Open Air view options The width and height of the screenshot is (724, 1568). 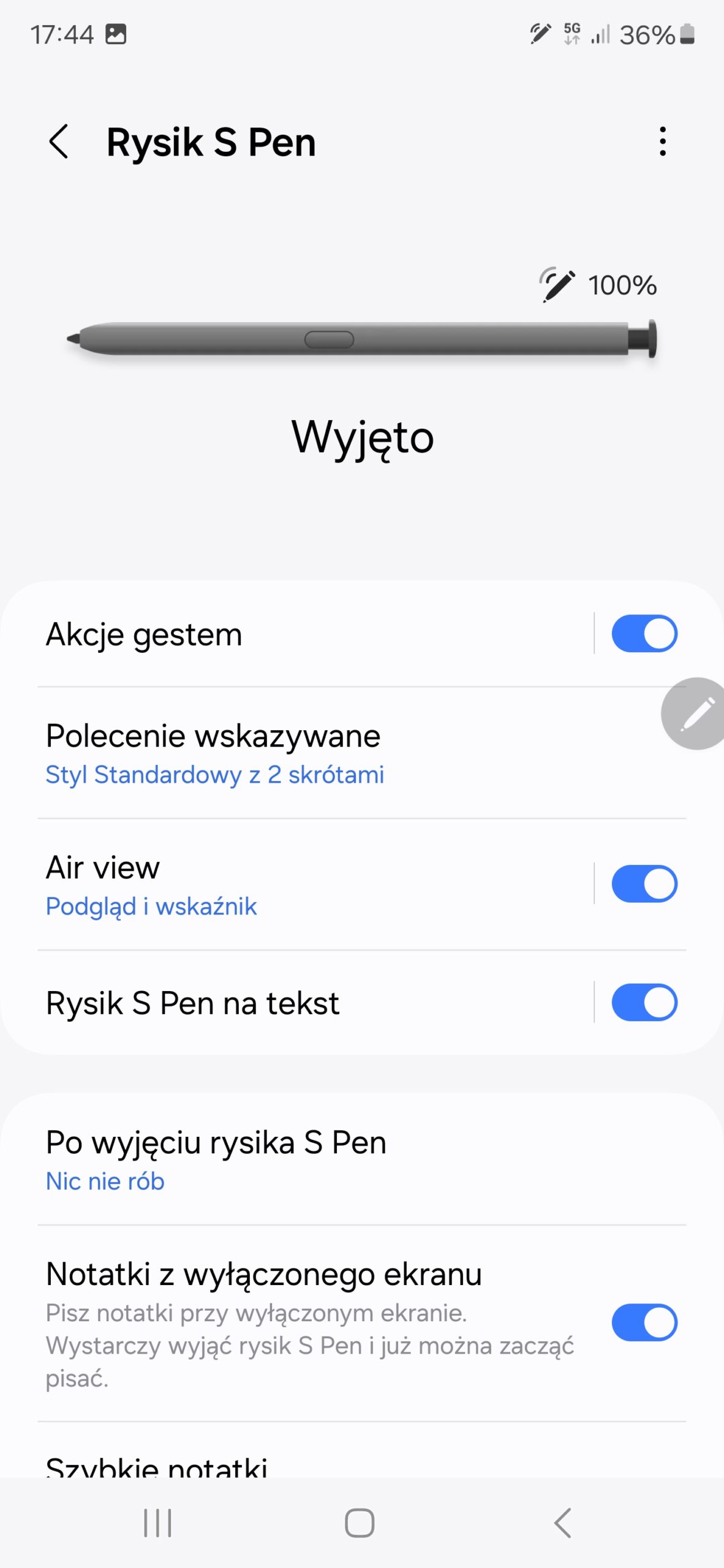coord(276,885)
